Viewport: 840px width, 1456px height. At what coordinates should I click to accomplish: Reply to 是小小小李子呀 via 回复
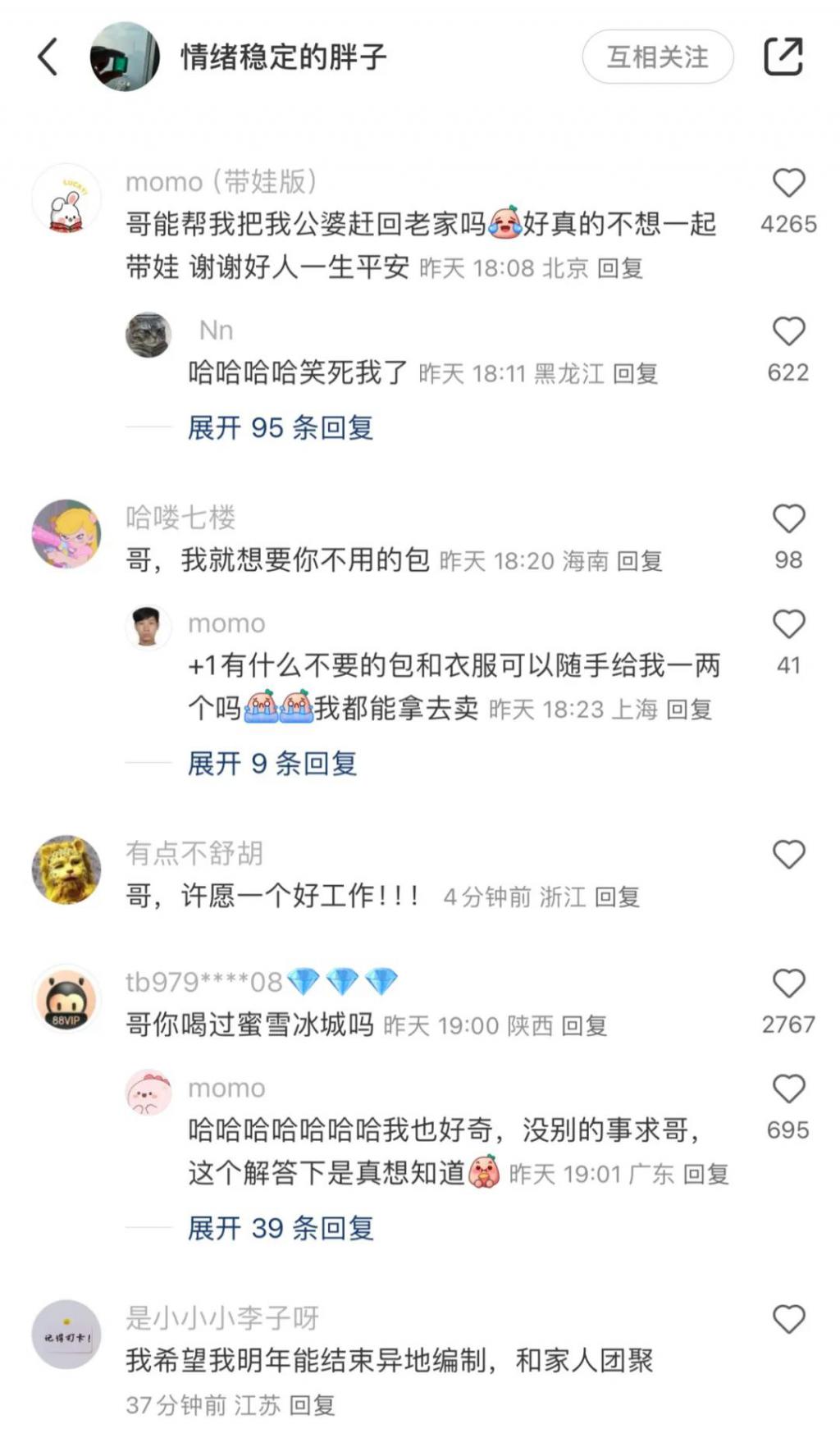coord(313,1405)
